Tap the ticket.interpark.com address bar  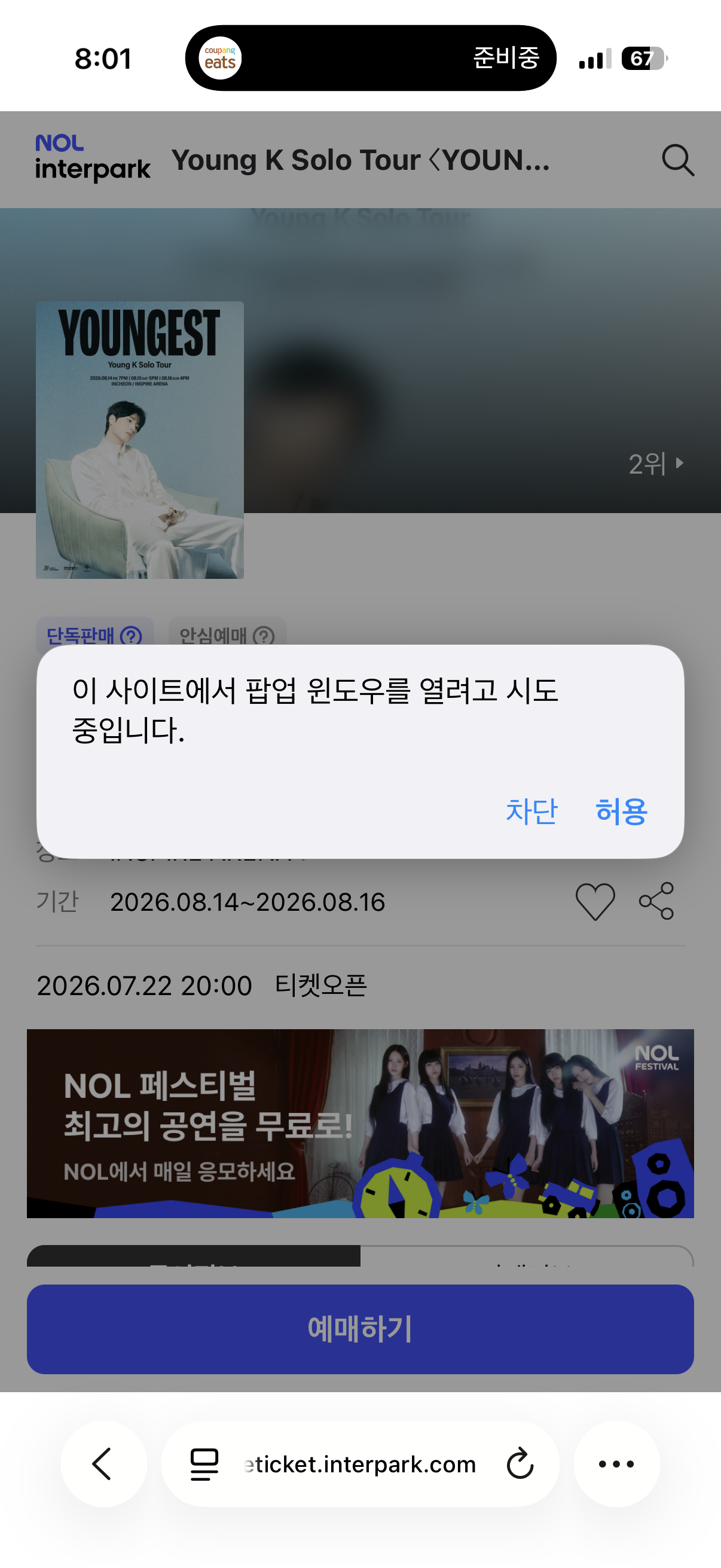(360, 1463)
